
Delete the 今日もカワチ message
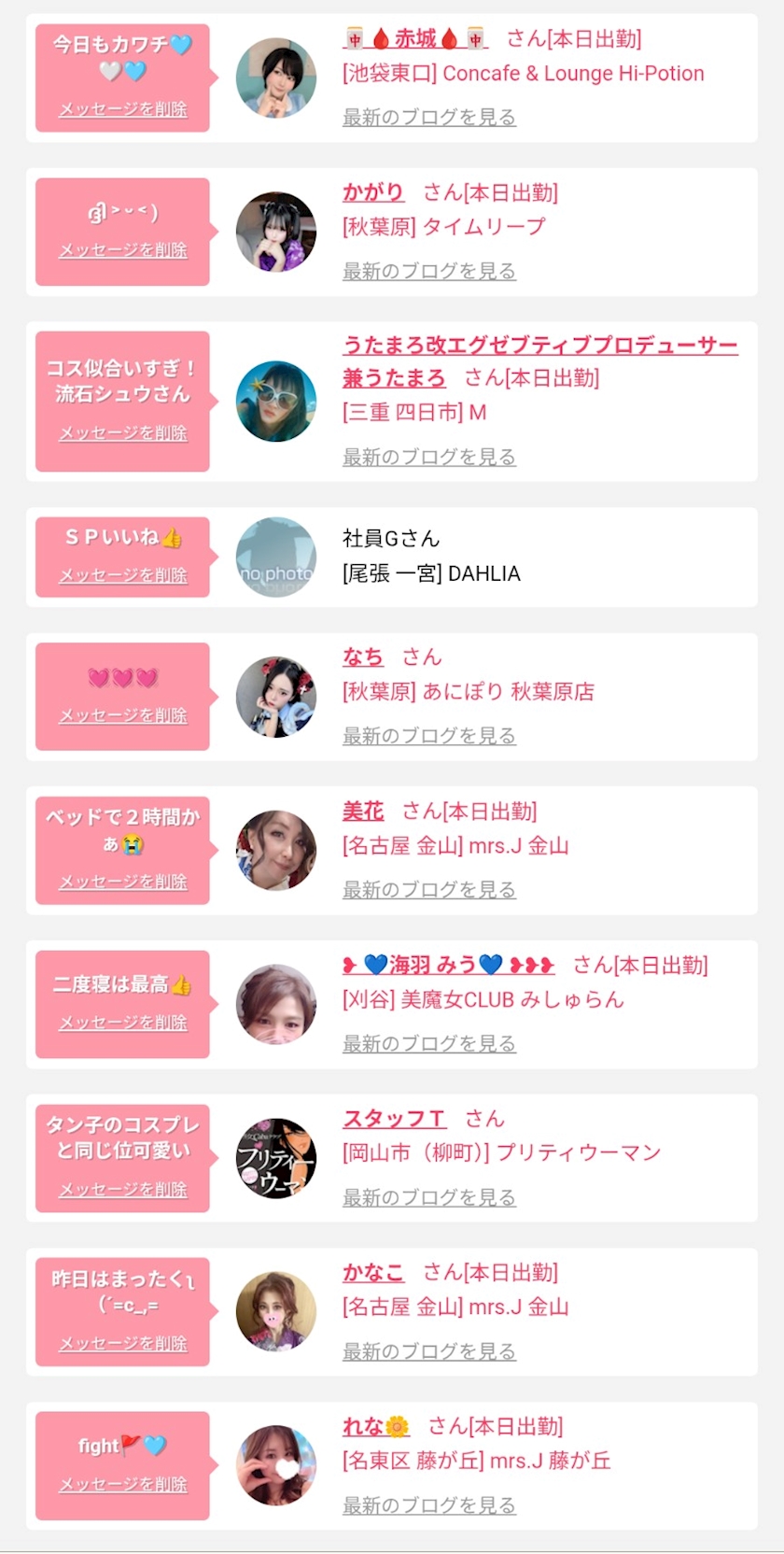click(x=123, y=109)
